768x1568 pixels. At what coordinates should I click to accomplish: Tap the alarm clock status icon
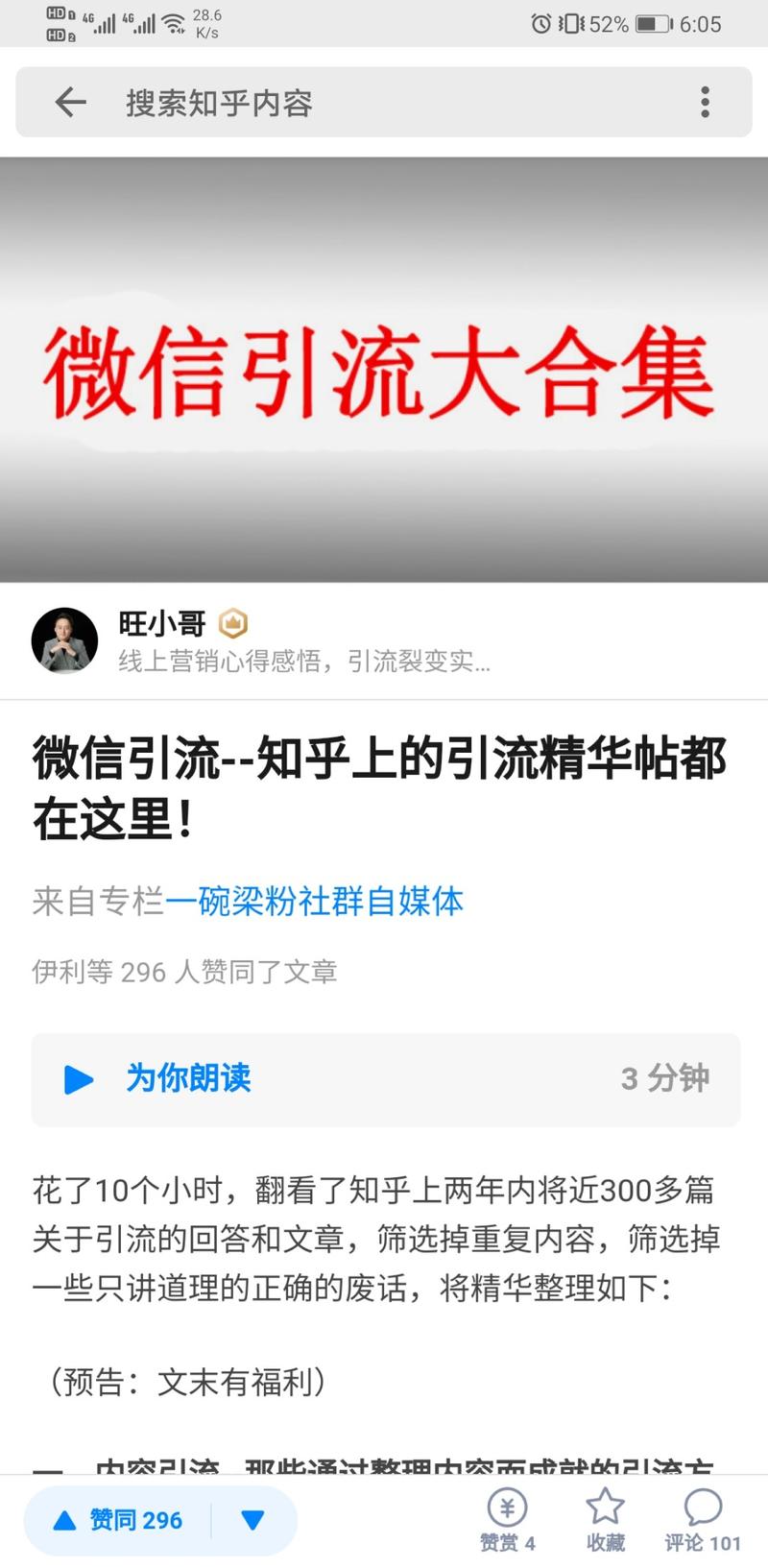point(540,23)
